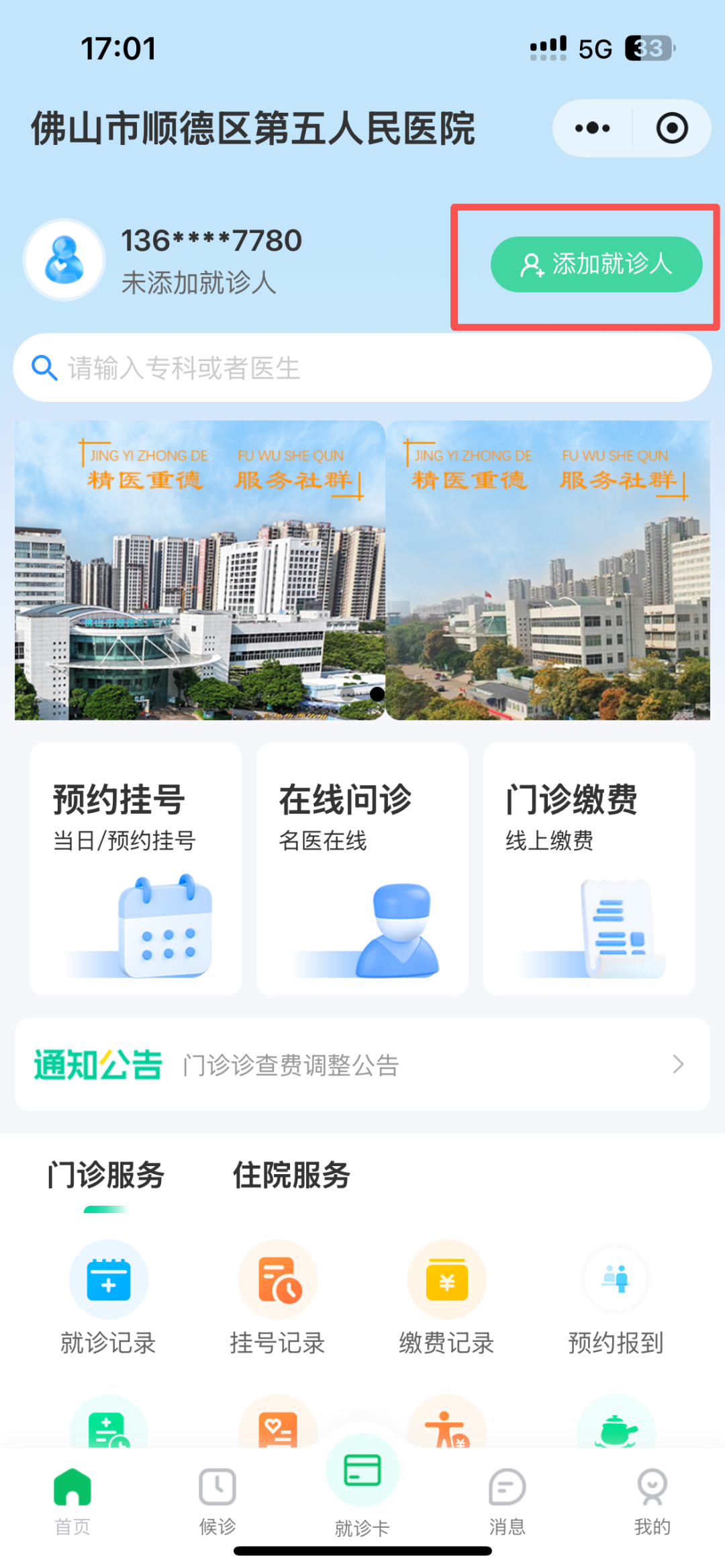Open 缴费记录
This screenshot has width=725, height=1568.
(x=446, y=1298)
